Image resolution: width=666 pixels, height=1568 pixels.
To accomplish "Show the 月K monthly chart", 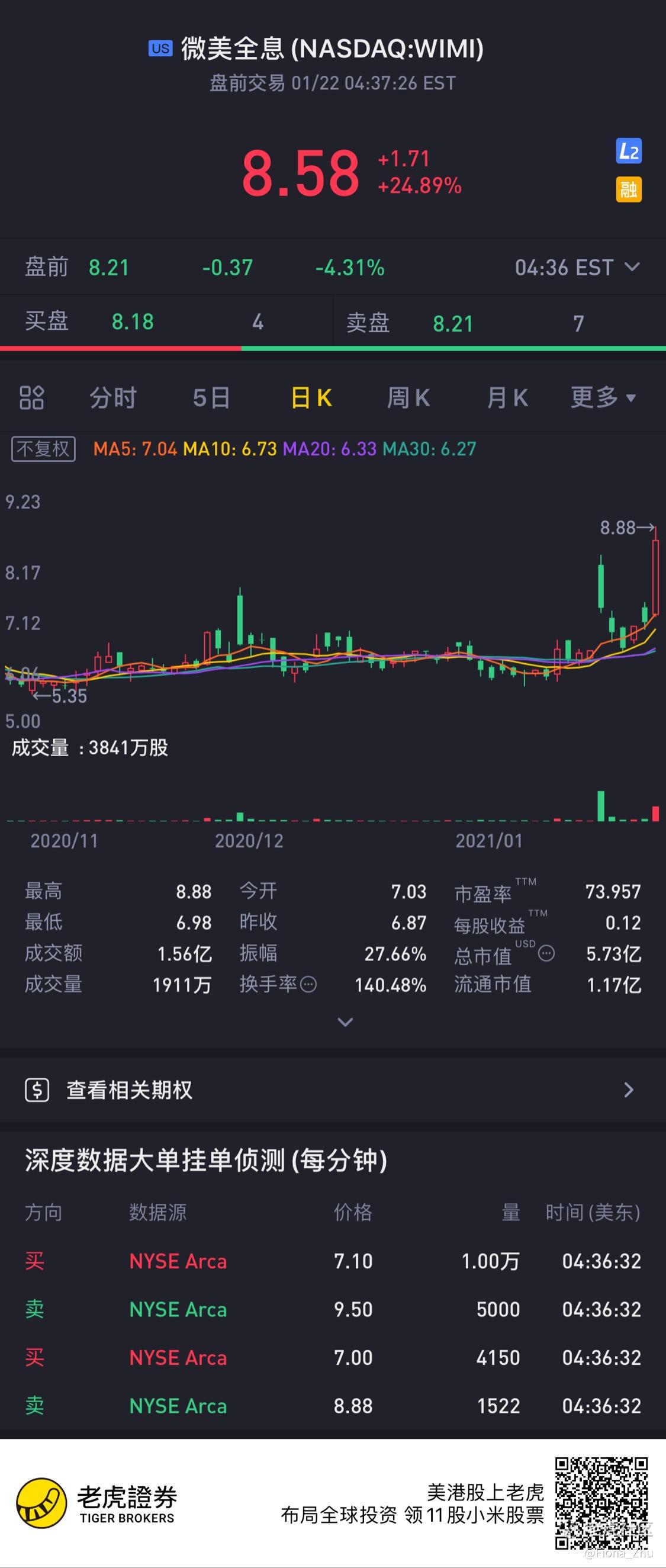I will [x=507, y=398].
